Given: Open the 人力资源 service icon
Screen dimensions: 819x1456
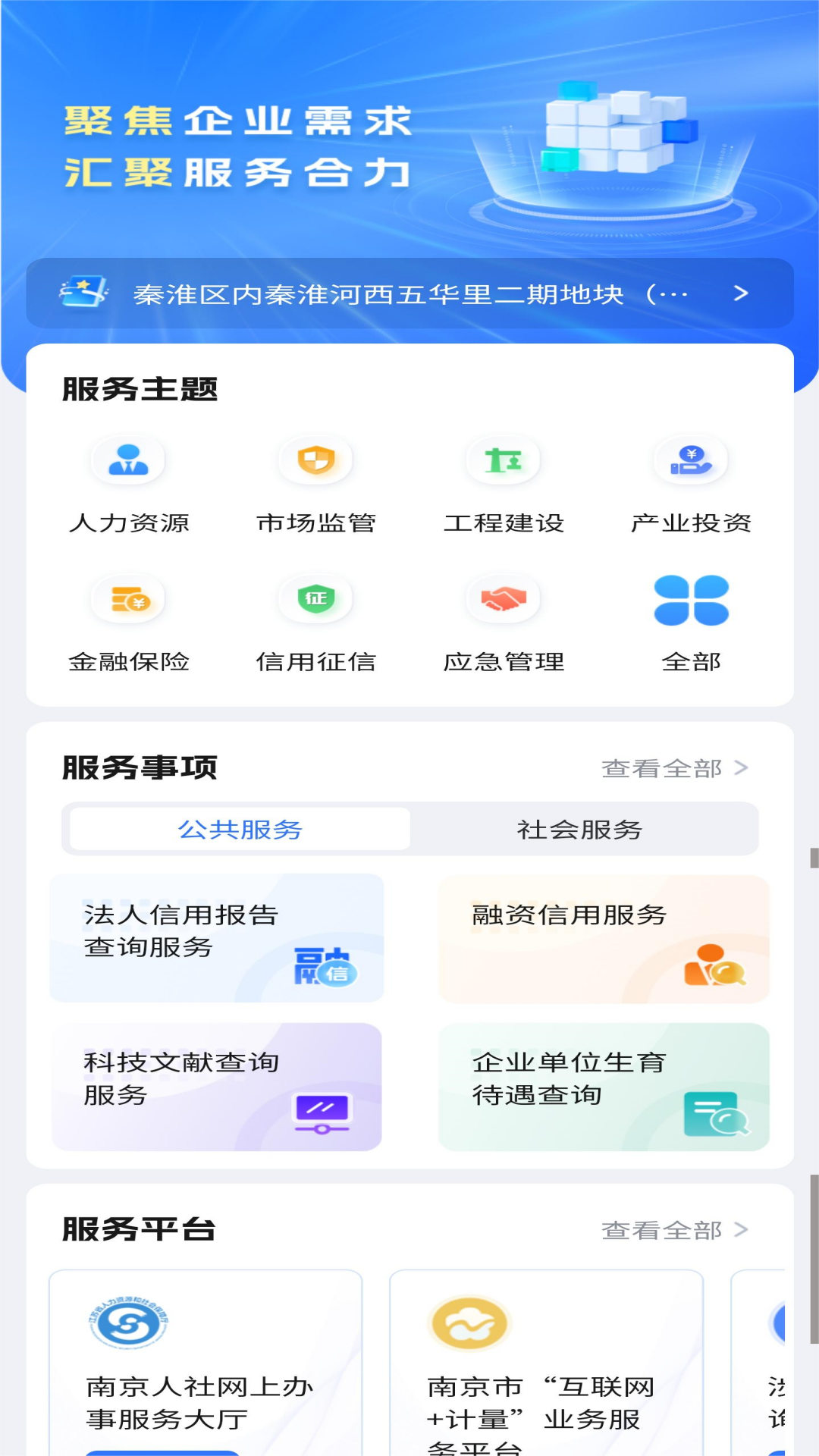Looking at the screenshot, I should coord(127,461).
